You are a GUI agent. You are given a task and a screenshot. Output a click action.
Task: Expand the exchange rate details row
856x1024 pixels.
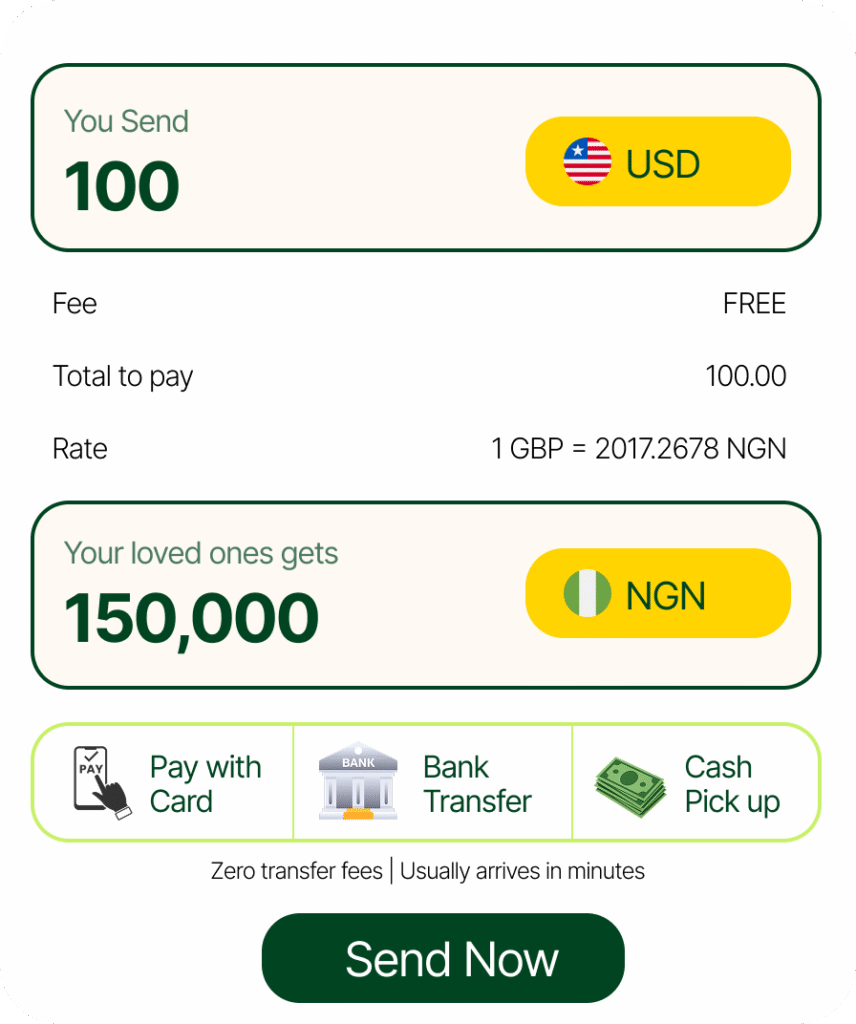click(428, 448)
